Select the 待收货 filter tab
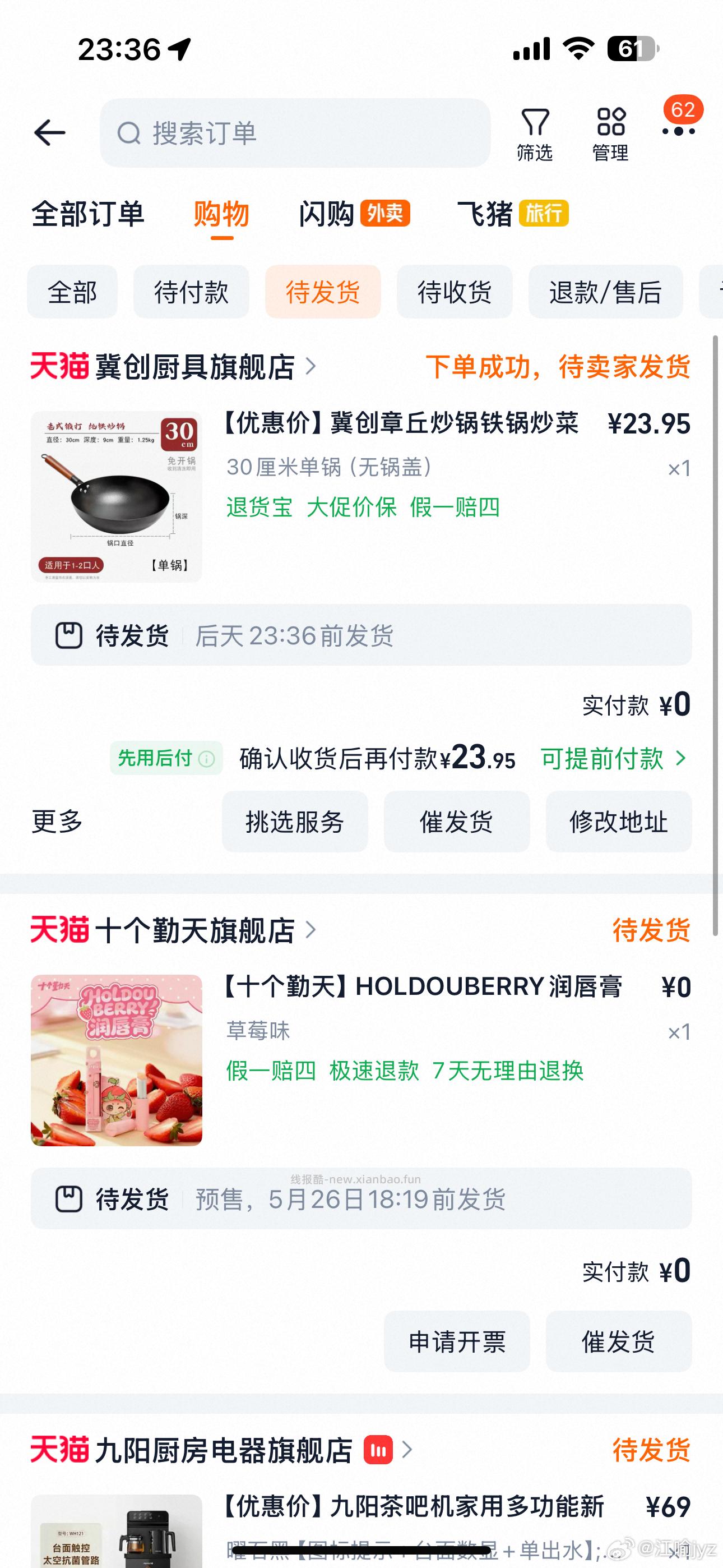 pyautogui.click(x=454, y=293)
